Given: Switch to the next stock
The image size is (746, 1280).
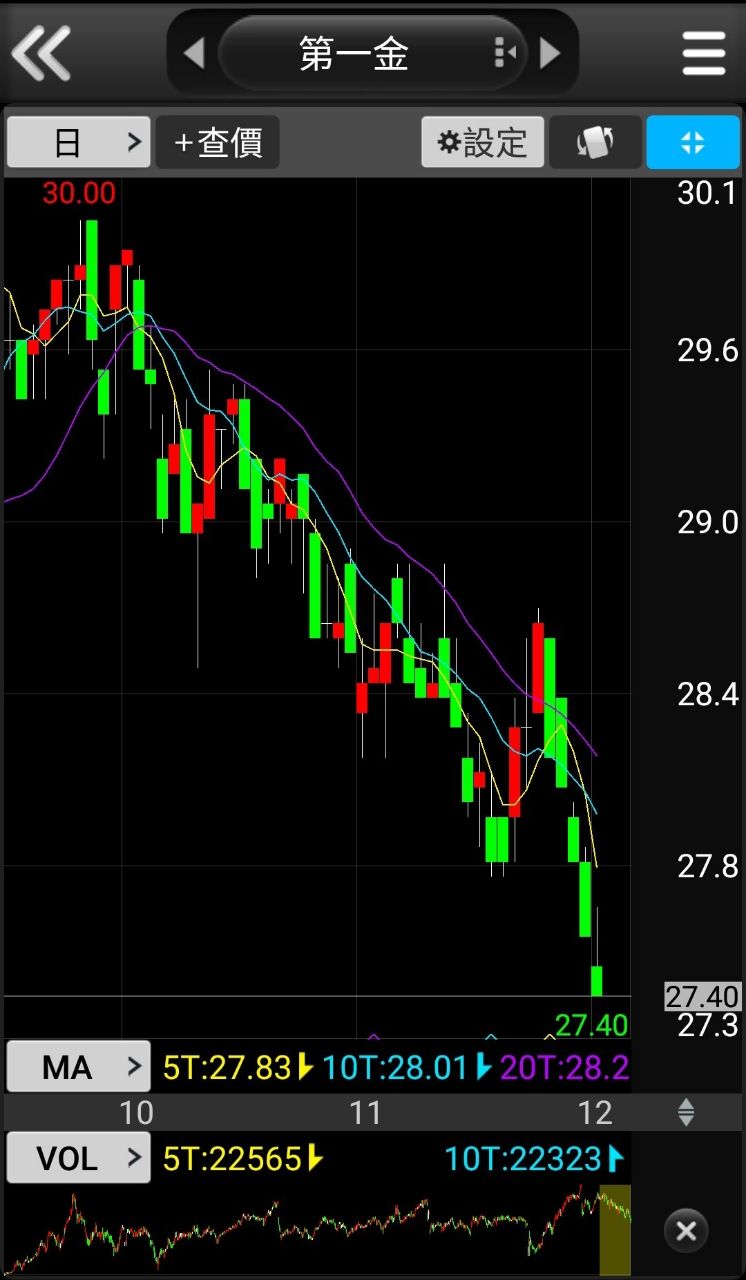Looking at the screenshot, I should (550, 53).
